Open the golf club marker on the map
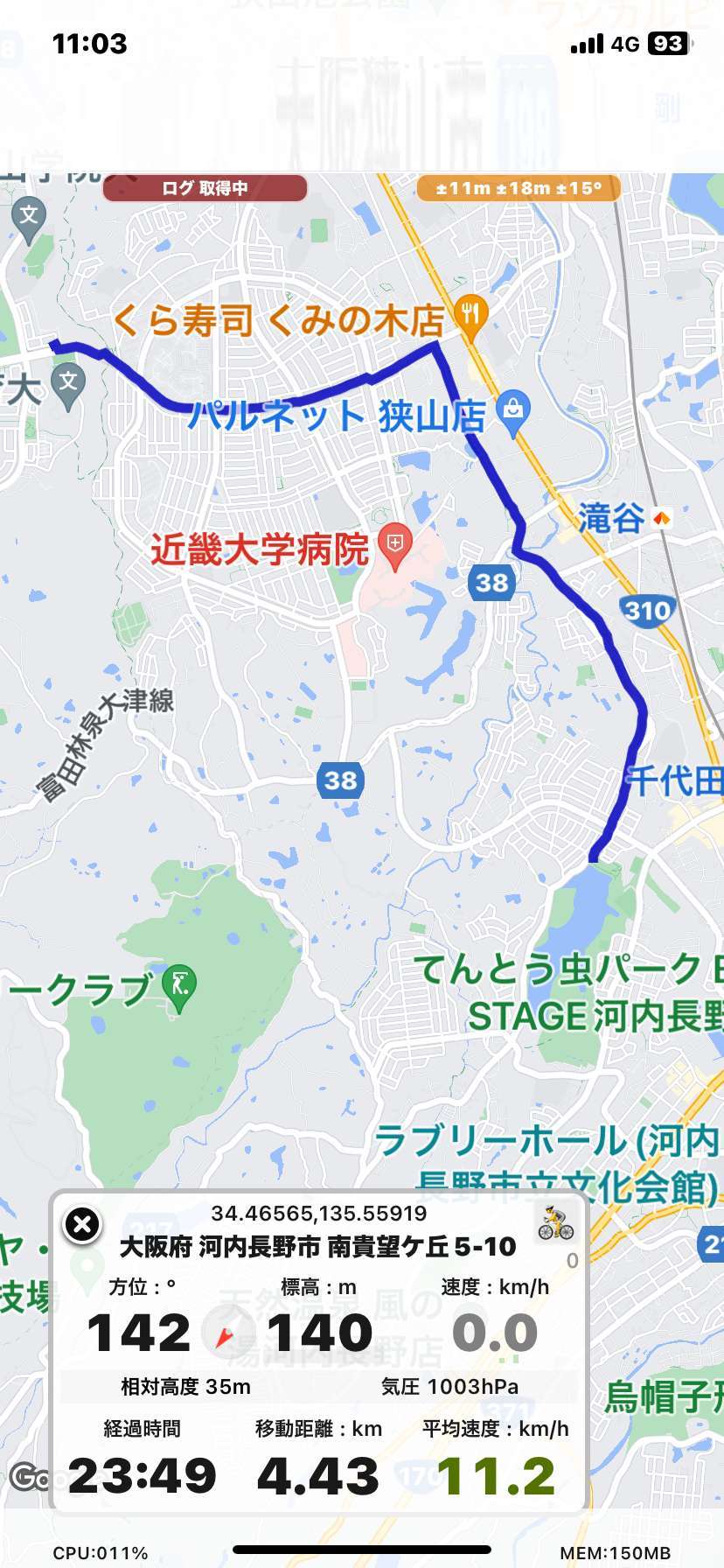Image resolution: width=724 pixels, height=1568 pixels. tap(179, 989)
